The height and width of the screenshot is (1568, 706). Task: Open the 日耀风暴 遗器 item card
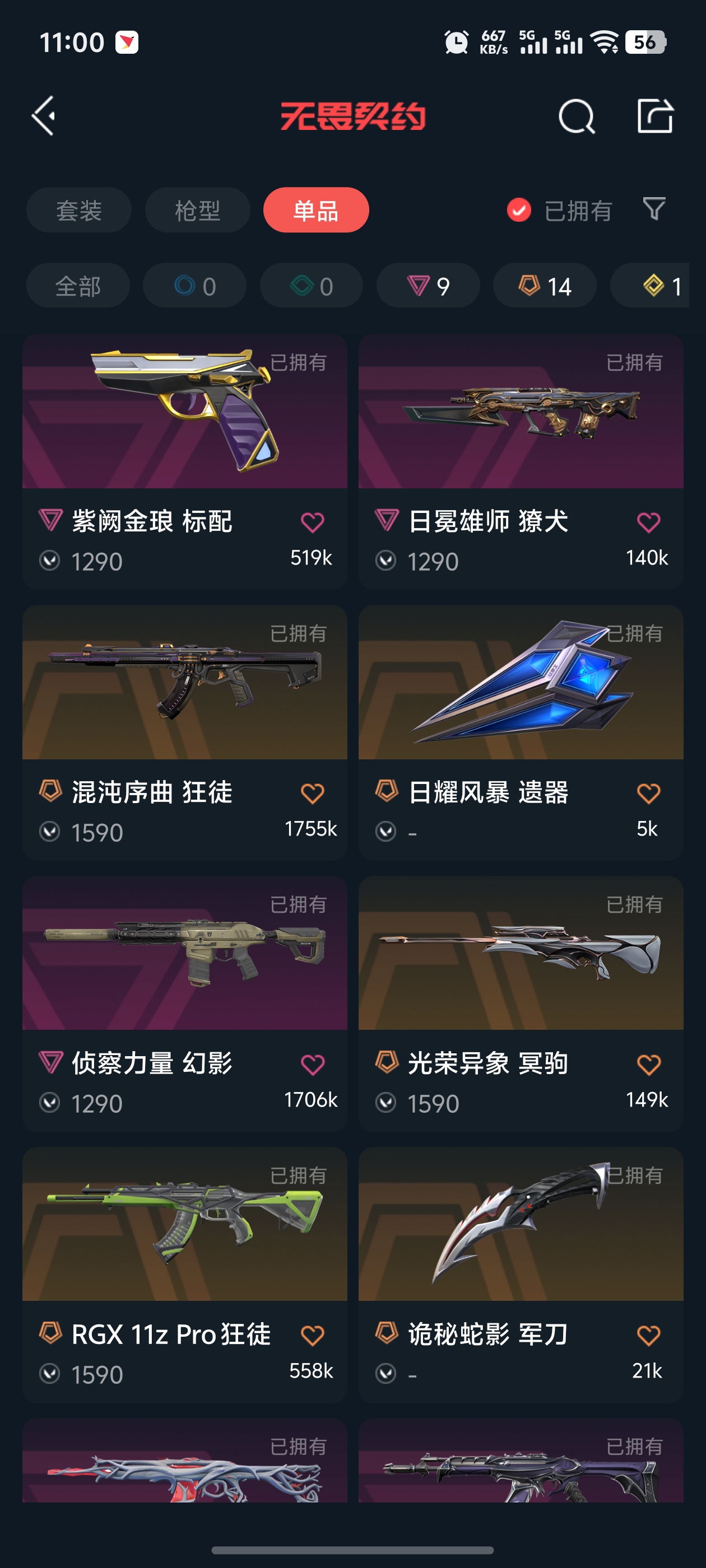click(521, 700)
